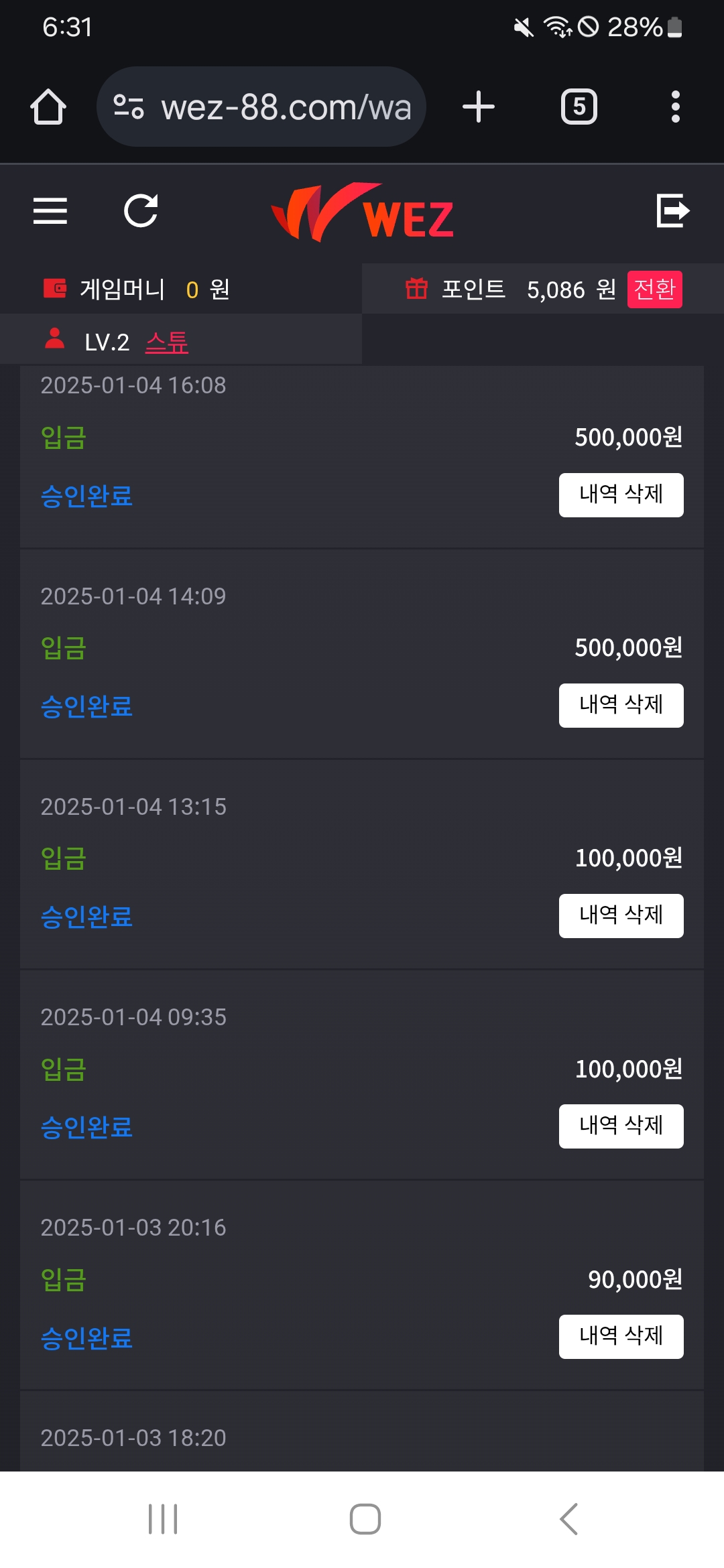The image size is (724, 1568).
Task: Refresh the balance with the reload icon
Action: tap(141, 211)
